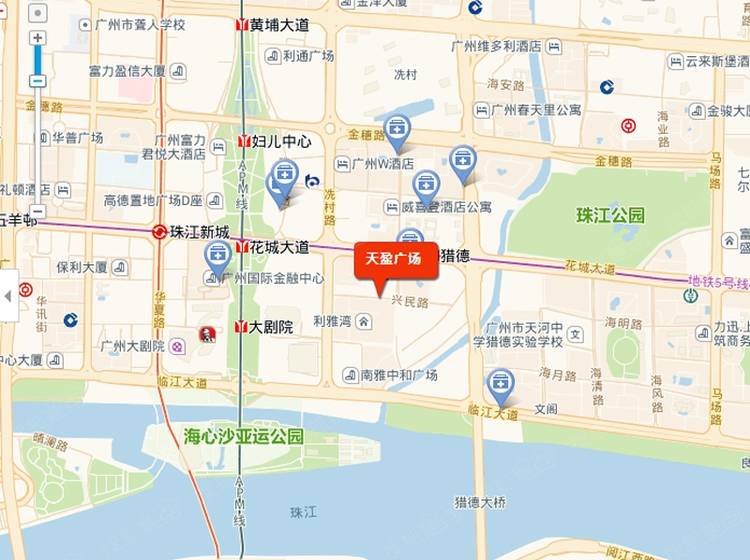
Task: Expand the side panel with the left arrow
Action: pyautogui.click(x=9, y=296)
